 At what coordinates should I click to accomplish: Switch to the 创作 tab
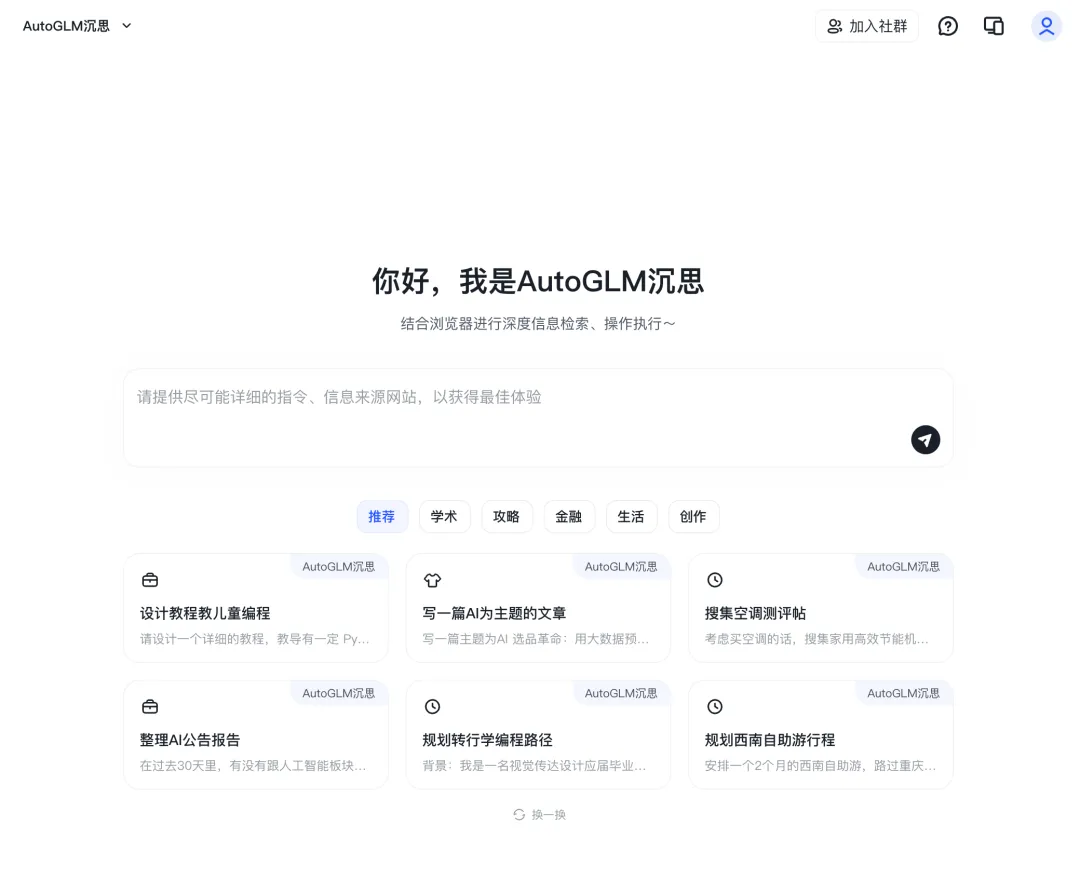pyautogui.click(x=693, y=517)
